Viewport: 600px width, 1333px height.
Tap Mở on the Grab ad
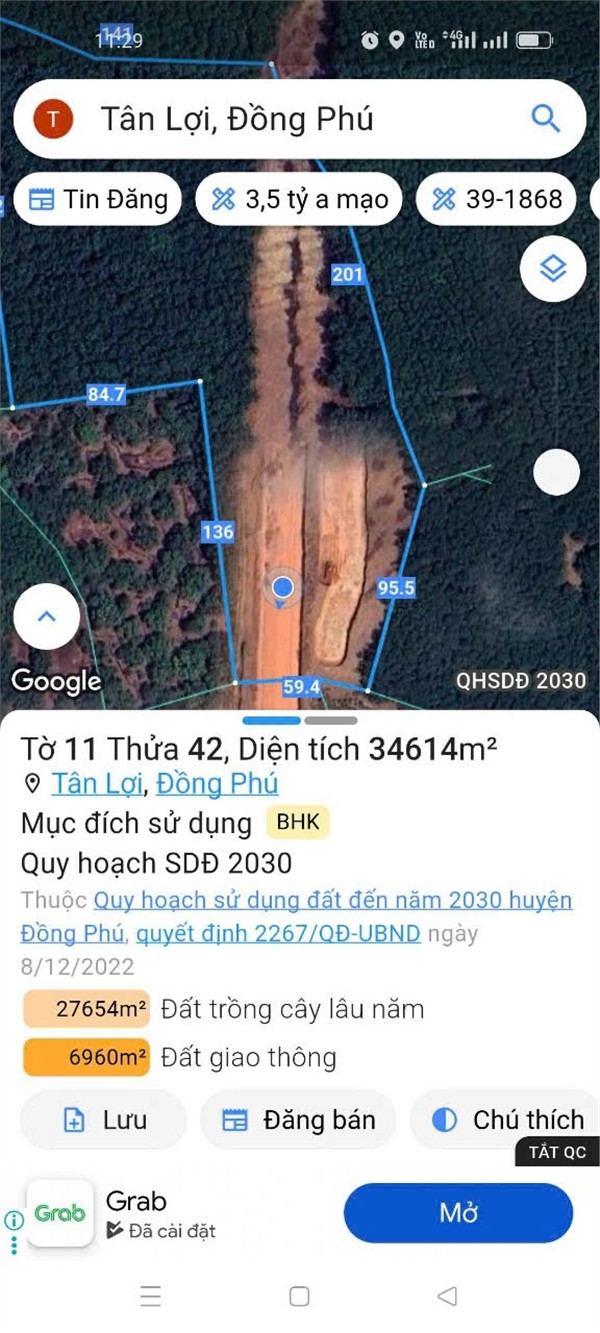pyautogui.click(x=458, y=1214)
